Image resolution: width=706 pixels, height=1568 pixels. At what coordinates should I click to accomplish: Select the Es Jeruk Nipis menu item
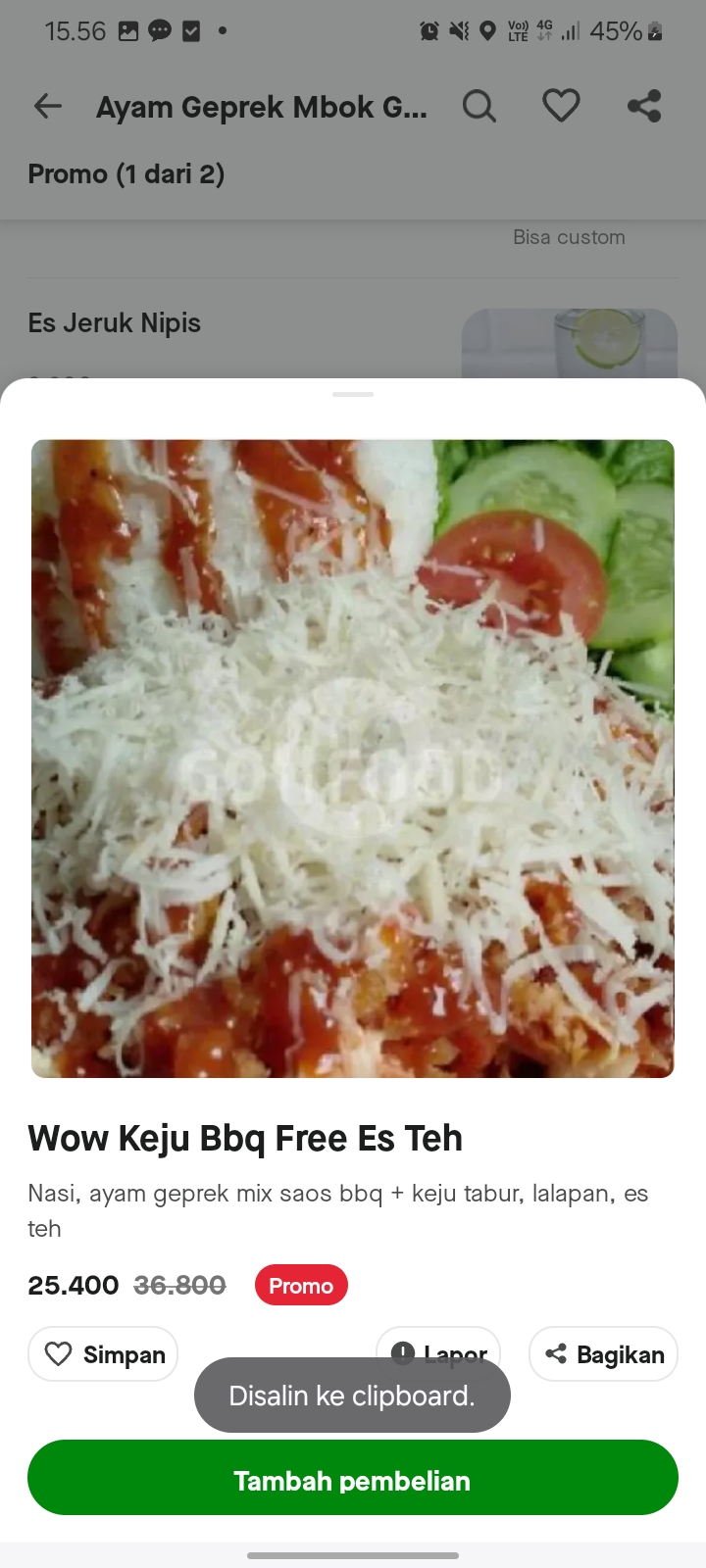pyautogui.click(x=114, y=322)
